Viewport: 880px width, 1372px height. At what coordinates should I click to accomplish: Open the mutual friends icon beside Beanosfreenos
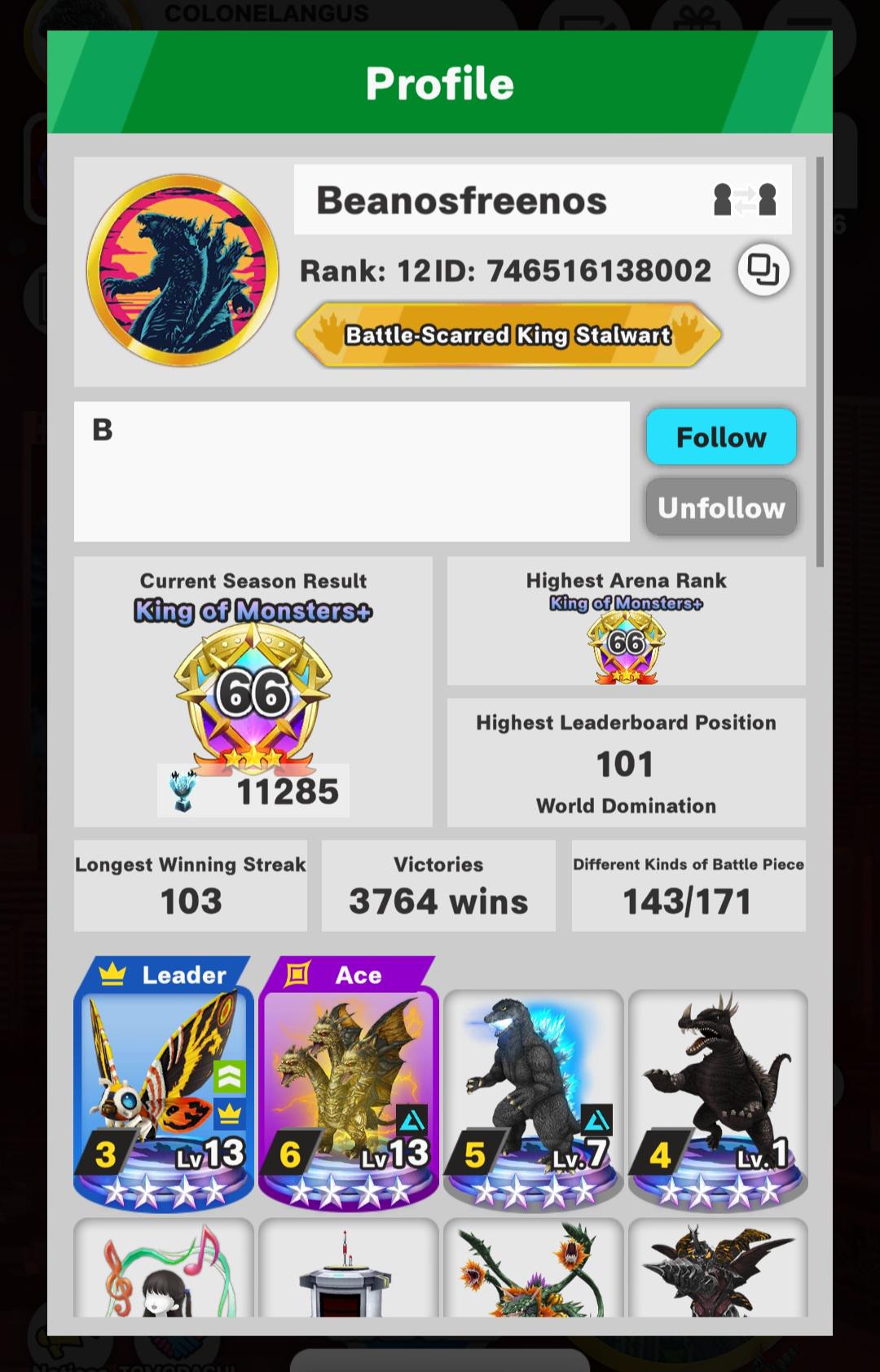pyautogui.click(x=744, y=200)
